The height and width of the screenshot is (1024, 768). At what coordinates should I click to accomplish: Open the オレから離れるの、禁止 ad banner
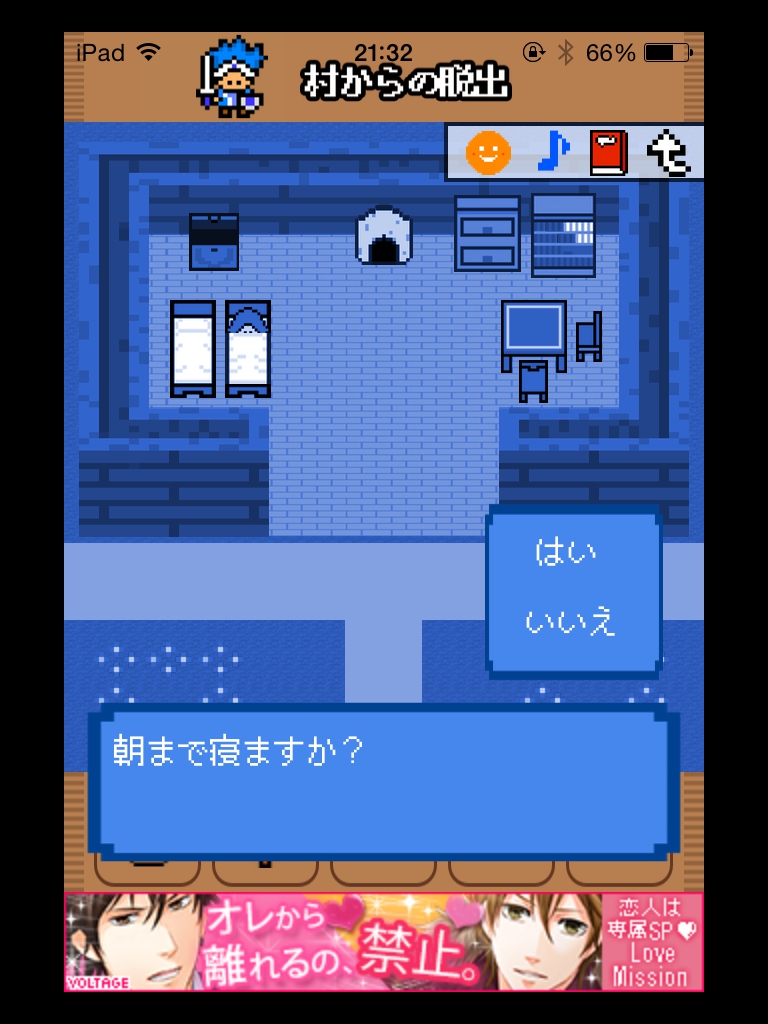pos(384,942)
